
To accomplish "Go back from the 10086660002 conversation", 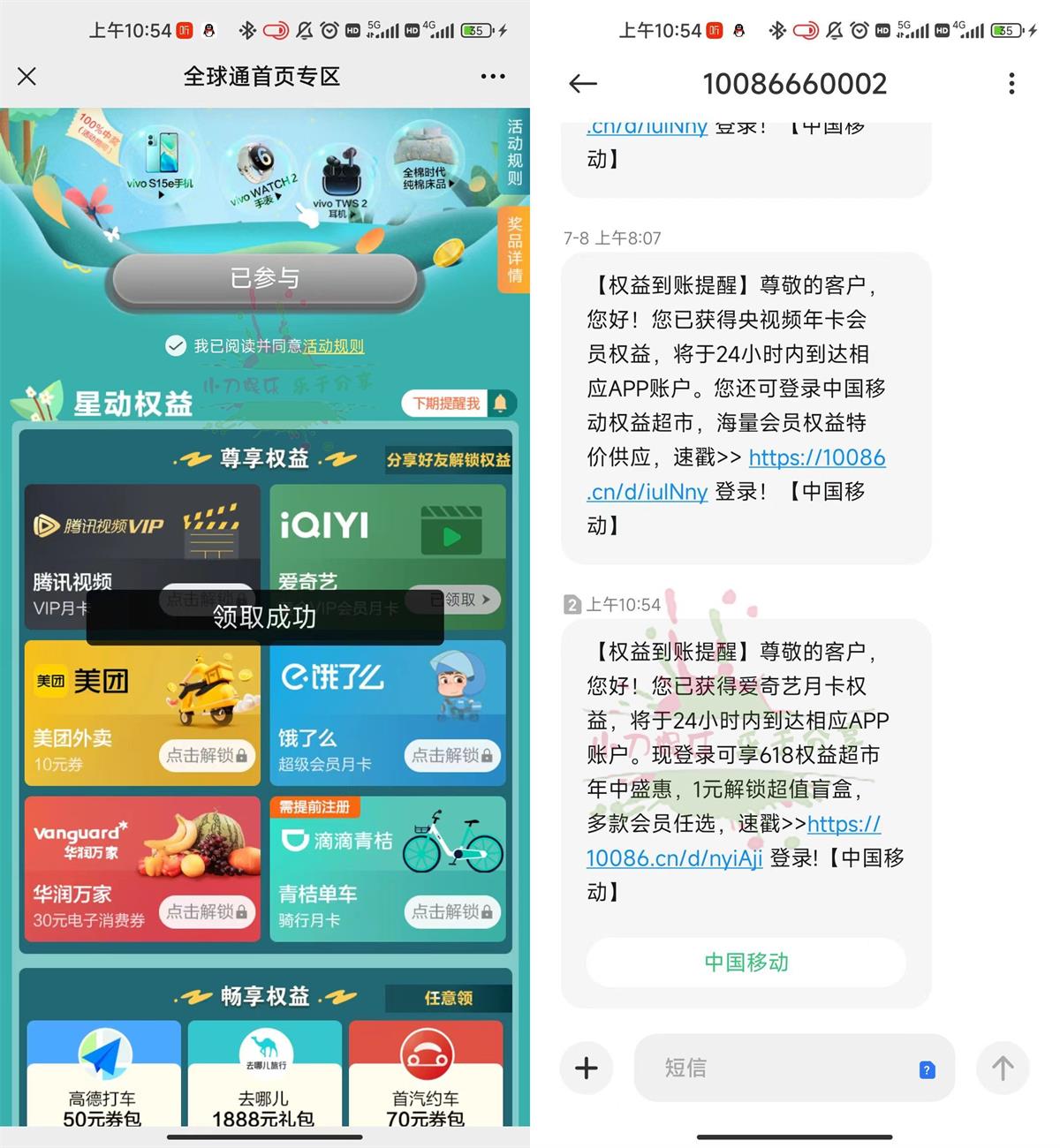I will 583,84.
